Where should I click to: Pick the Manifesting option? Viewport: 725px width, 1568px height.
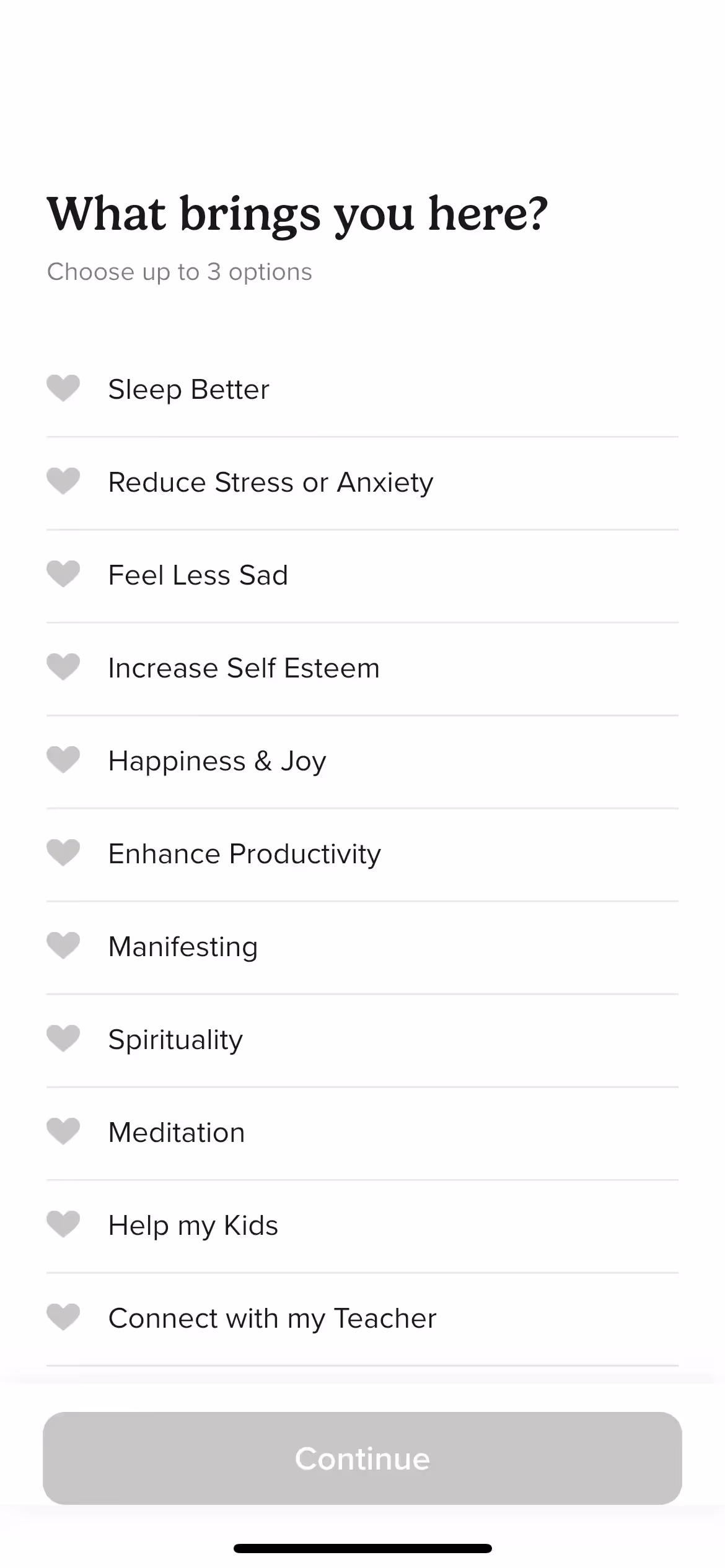(183, 947)
